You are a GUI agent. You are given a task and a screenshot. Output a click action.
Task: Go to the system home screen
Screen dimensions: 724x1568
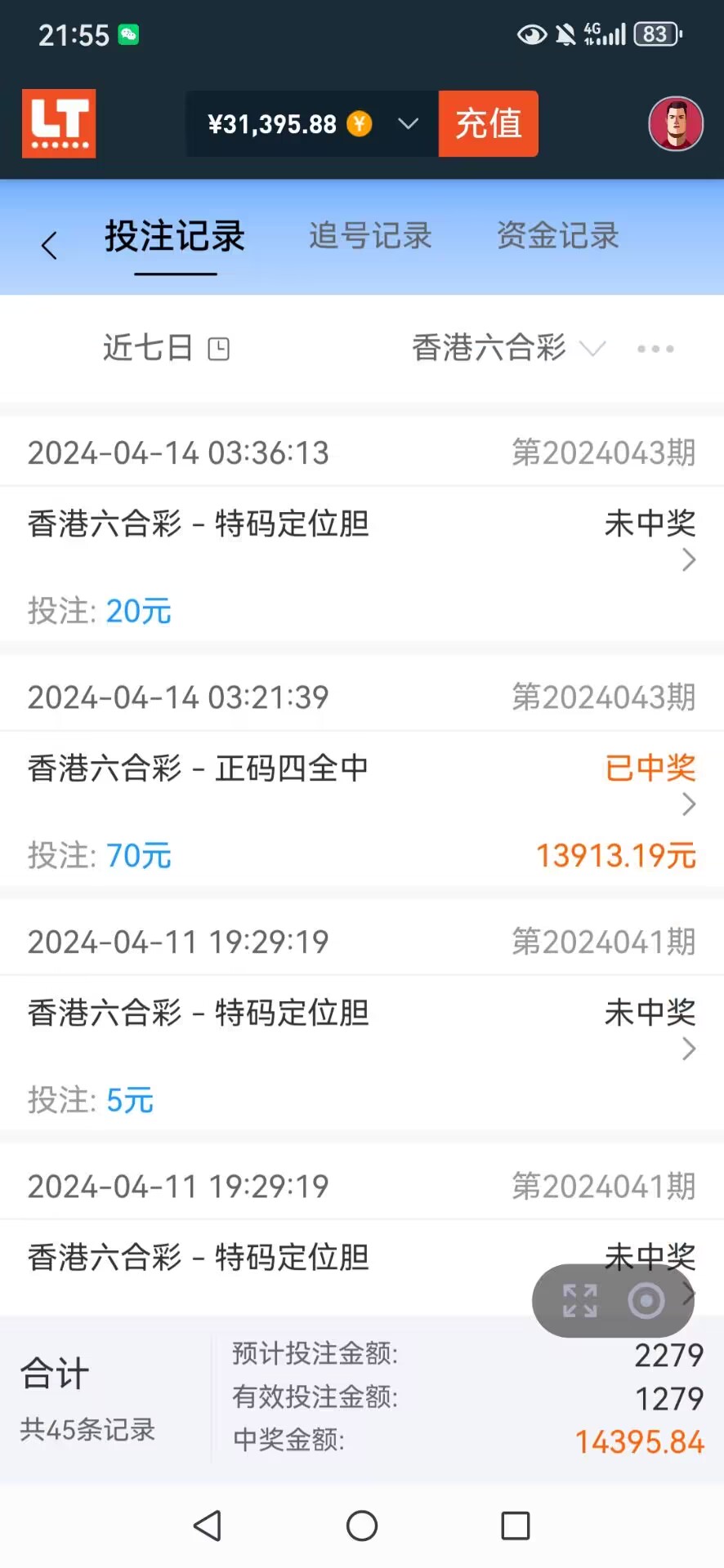pyautogui.click(x=361, y=1525)
